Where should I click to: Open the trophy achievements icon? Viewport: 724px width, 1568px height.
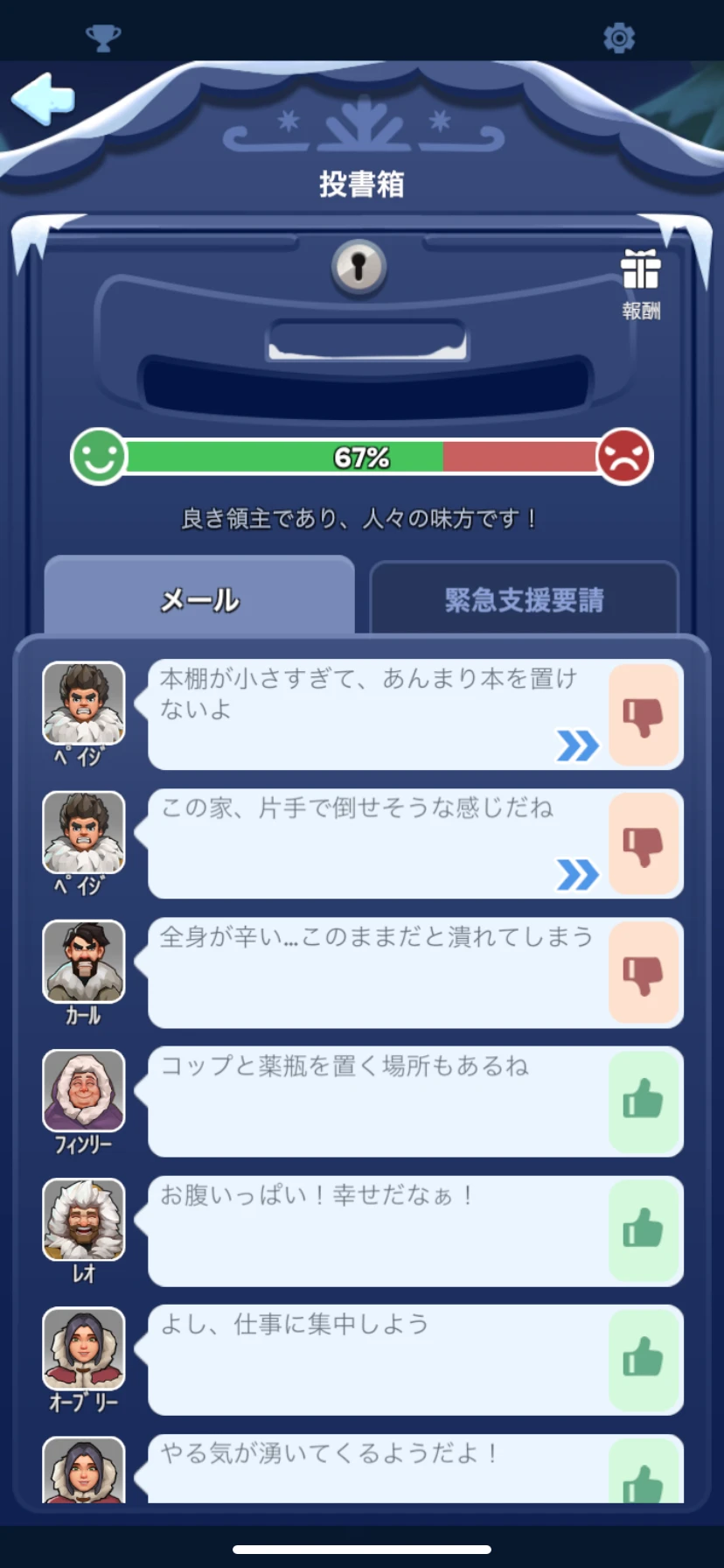tap(103, 38)
